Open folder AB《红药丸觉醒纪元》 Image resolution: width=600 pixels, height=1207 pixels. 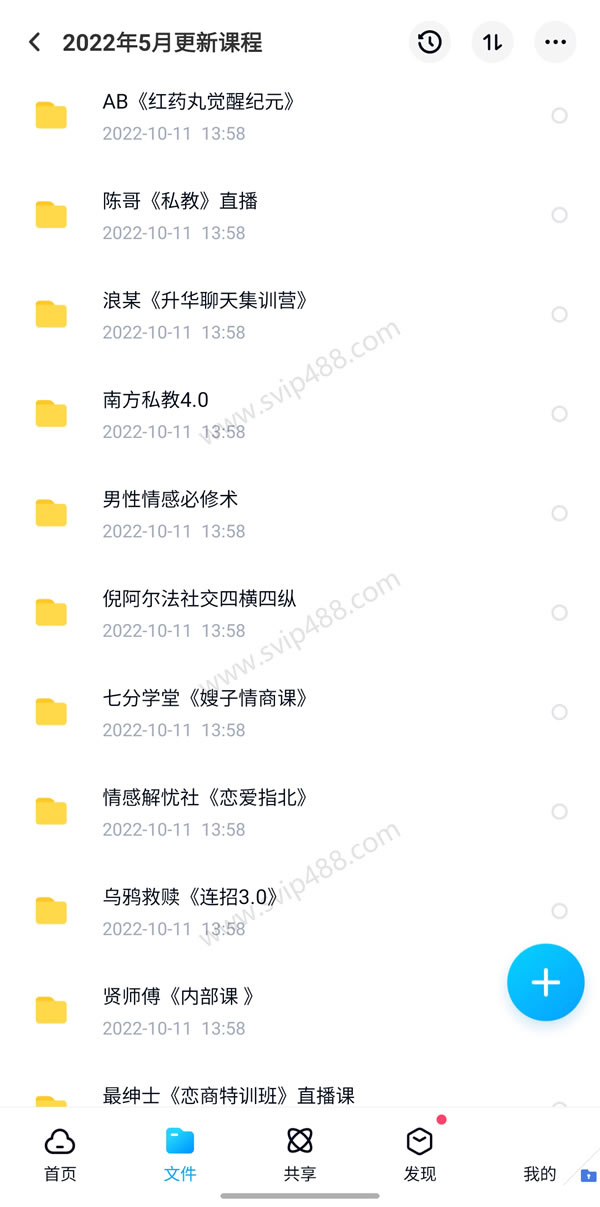(300, 116)
